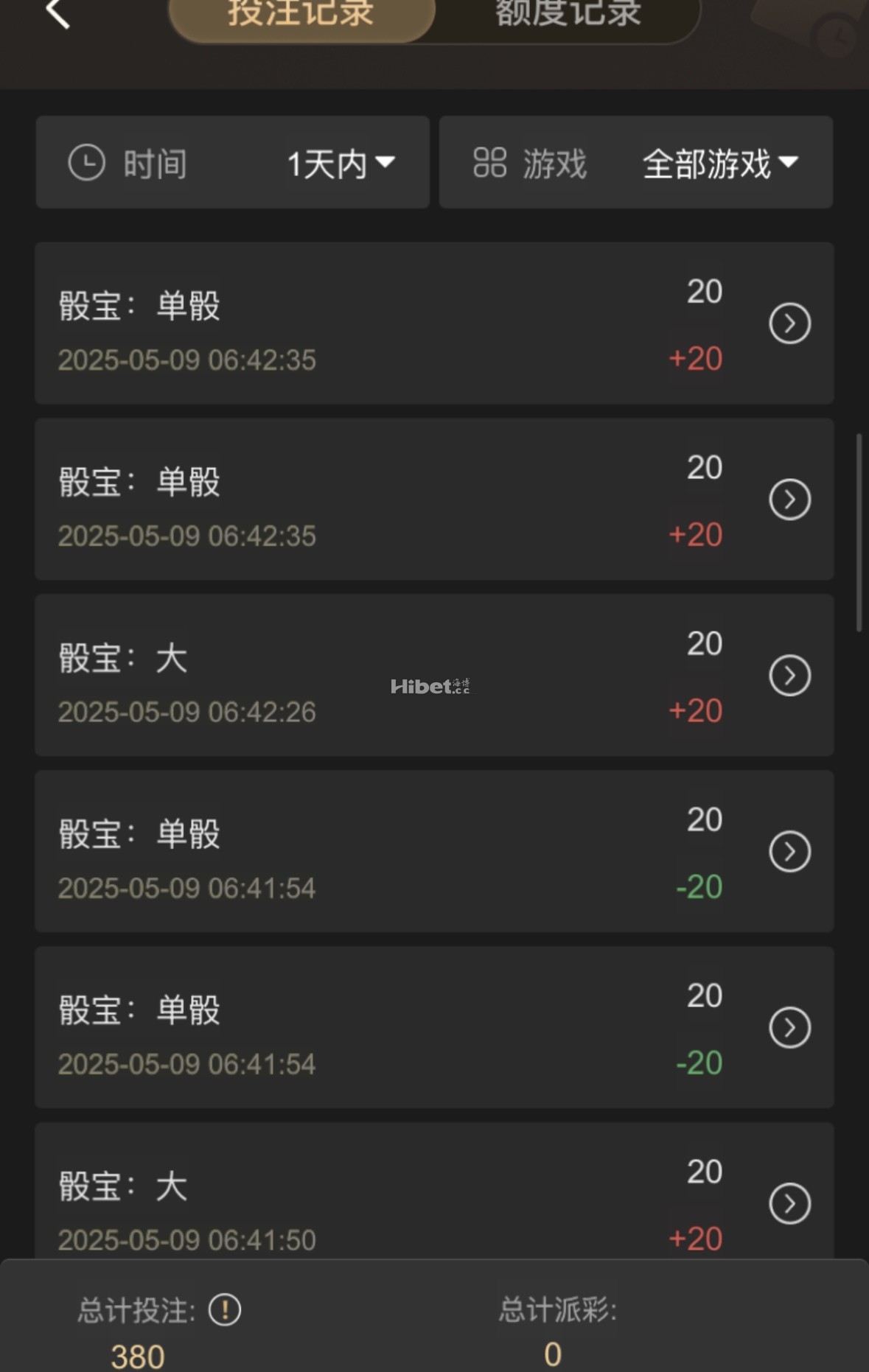Viewport: 869px width, 1372px height.
Task: Open the 骰宝 大 record from 06:42:26
Action: pos(789,676)
